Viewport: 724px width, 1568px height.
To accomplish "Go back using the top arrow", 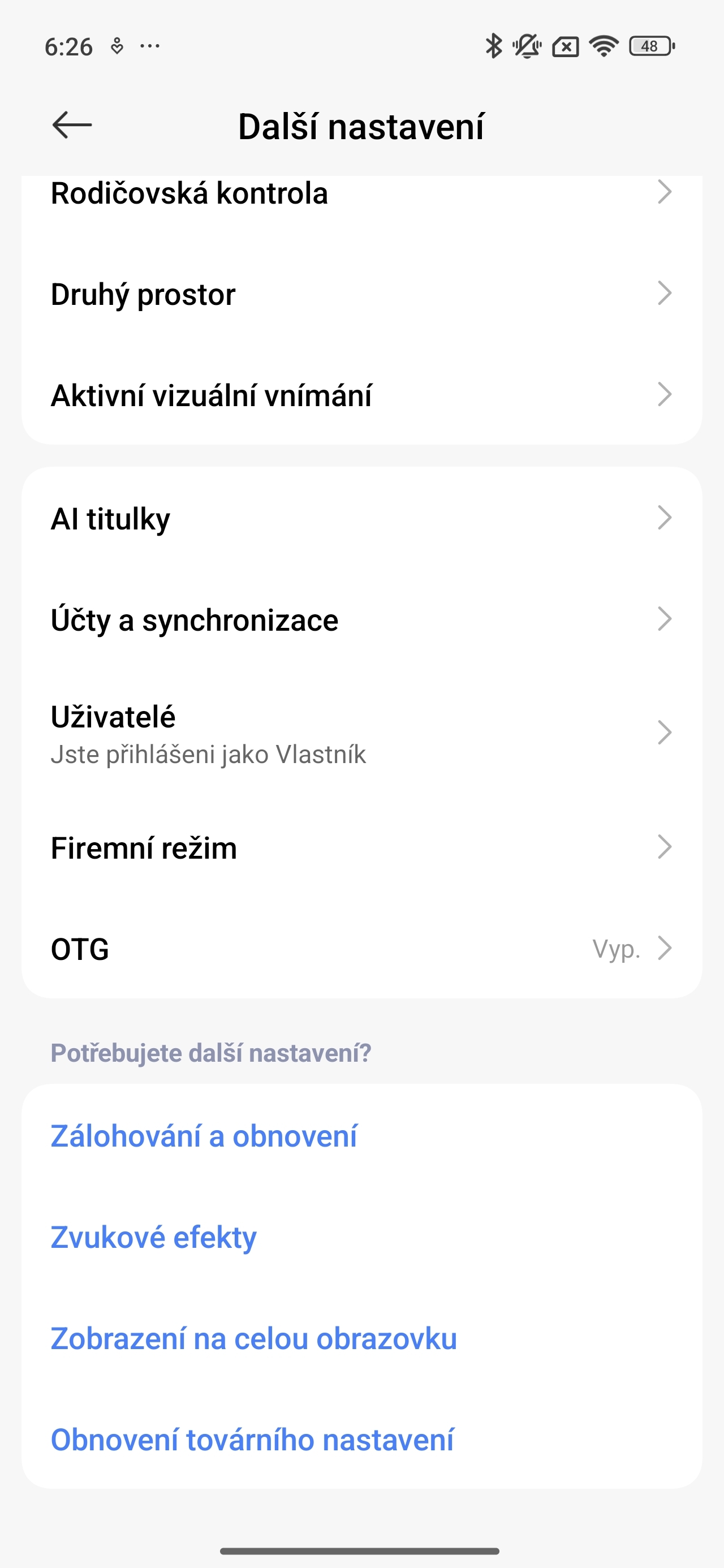I will click(72, 126).
